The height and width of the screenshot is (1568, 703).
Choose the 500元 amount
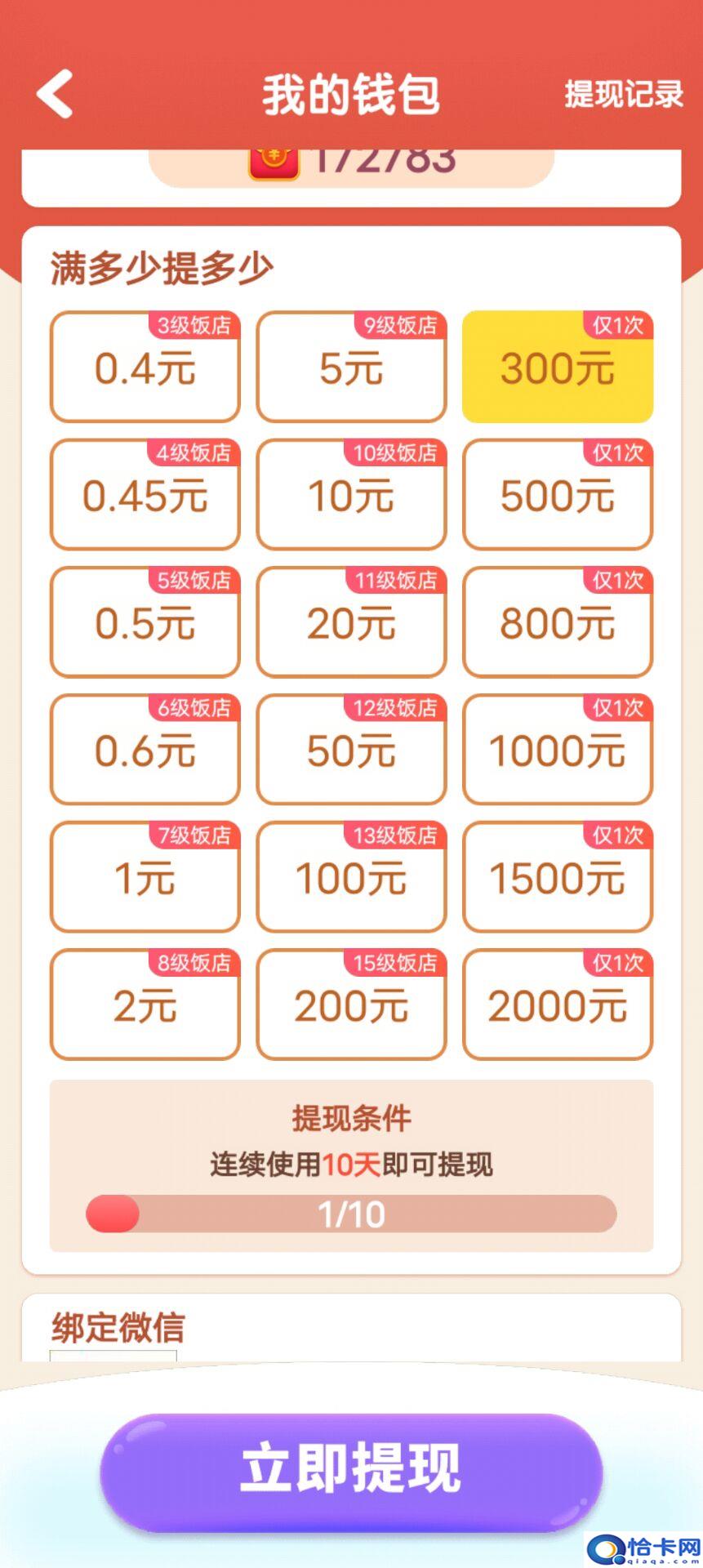click(x=558, y=495)
